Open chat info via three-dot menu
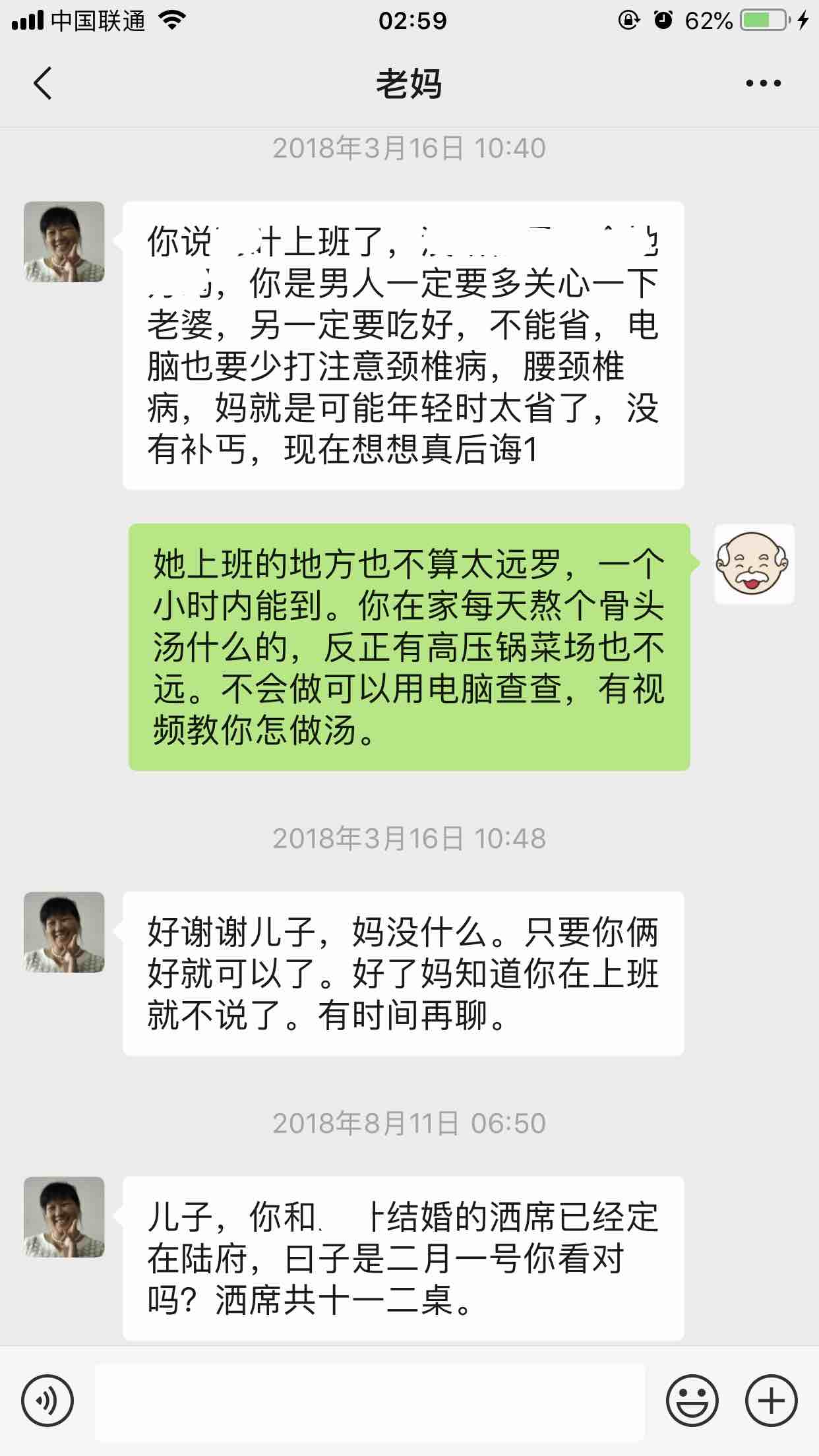 tap(763, 84)
